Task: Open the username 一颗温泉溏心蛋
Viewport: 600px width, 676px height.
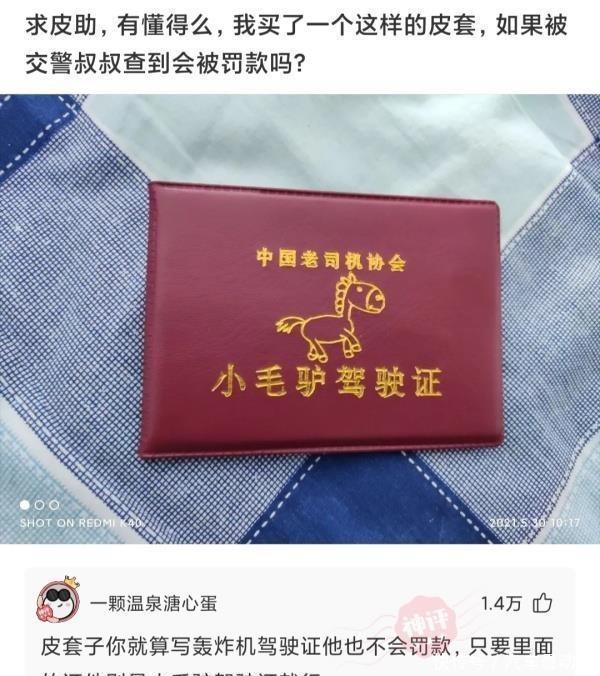Action: click(x=152, y=603)
